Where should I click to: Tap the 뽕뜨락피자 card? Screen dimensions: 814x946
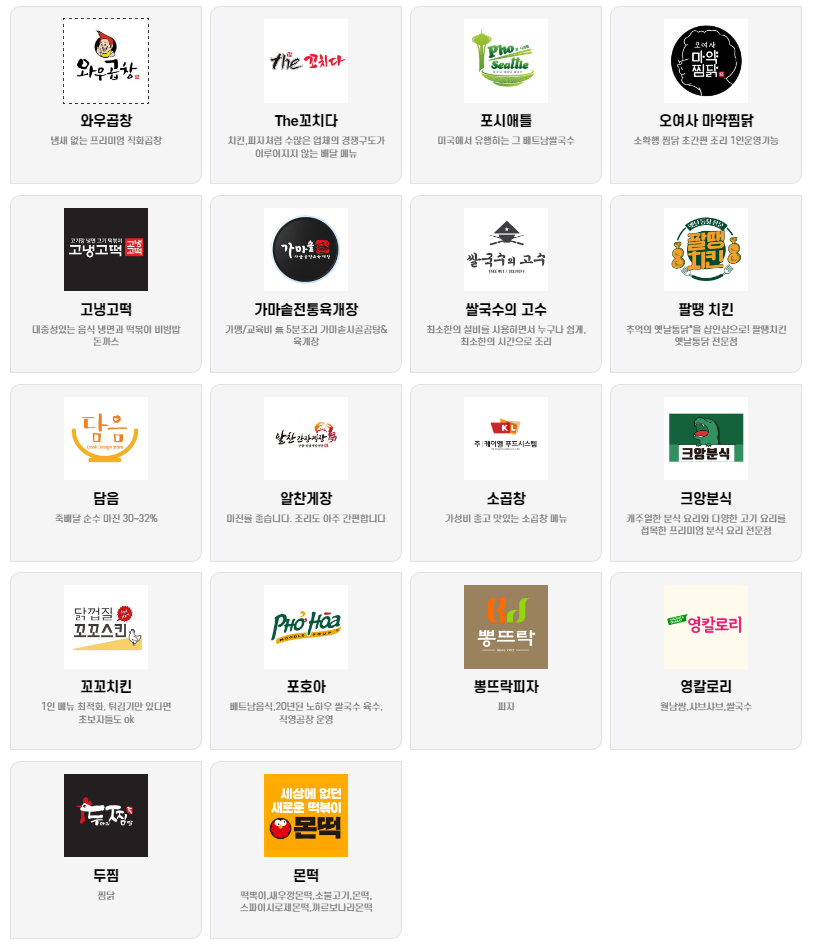[x=506, y=660]
